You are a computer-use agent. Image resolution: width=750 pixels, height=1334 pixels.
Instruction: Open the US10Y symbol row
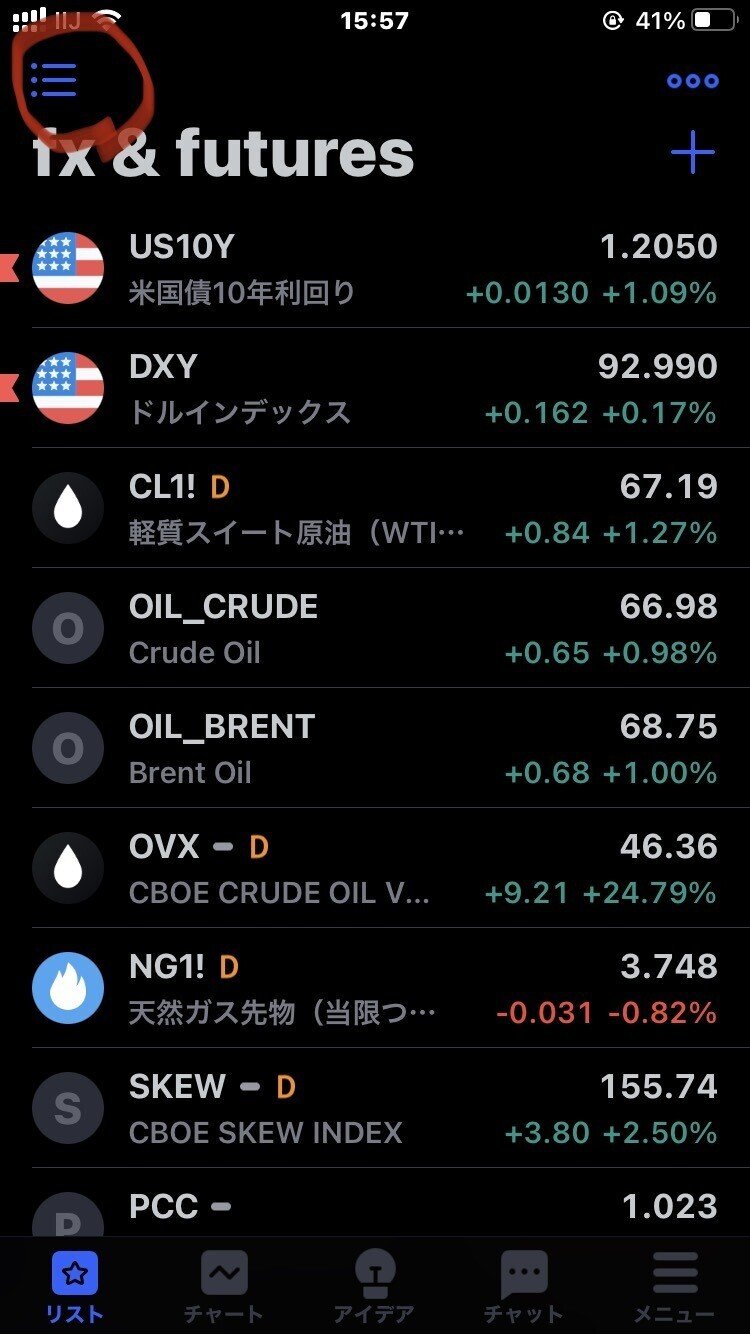coord(375,268)
